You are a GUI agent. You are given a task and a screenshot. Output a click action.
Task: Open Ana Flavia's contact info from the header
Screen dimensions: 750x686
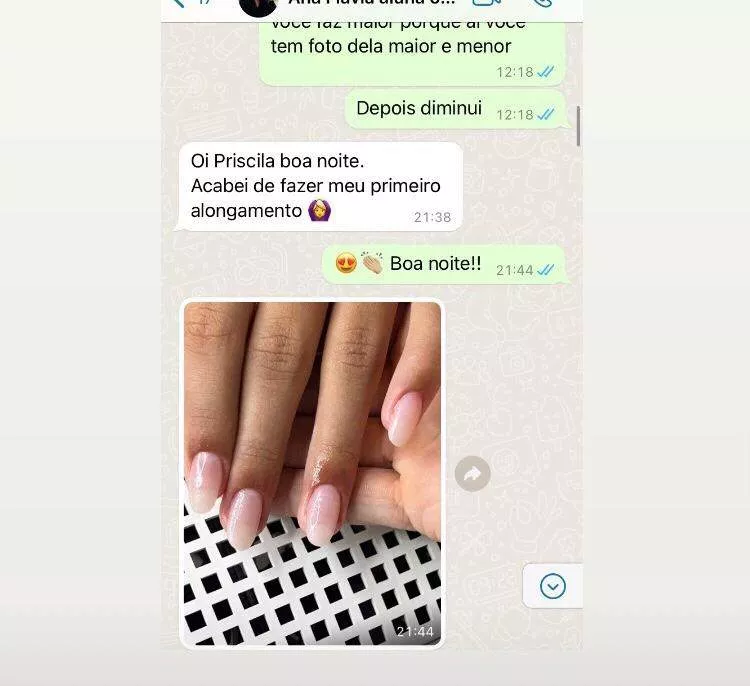click(x=370, y=4)
